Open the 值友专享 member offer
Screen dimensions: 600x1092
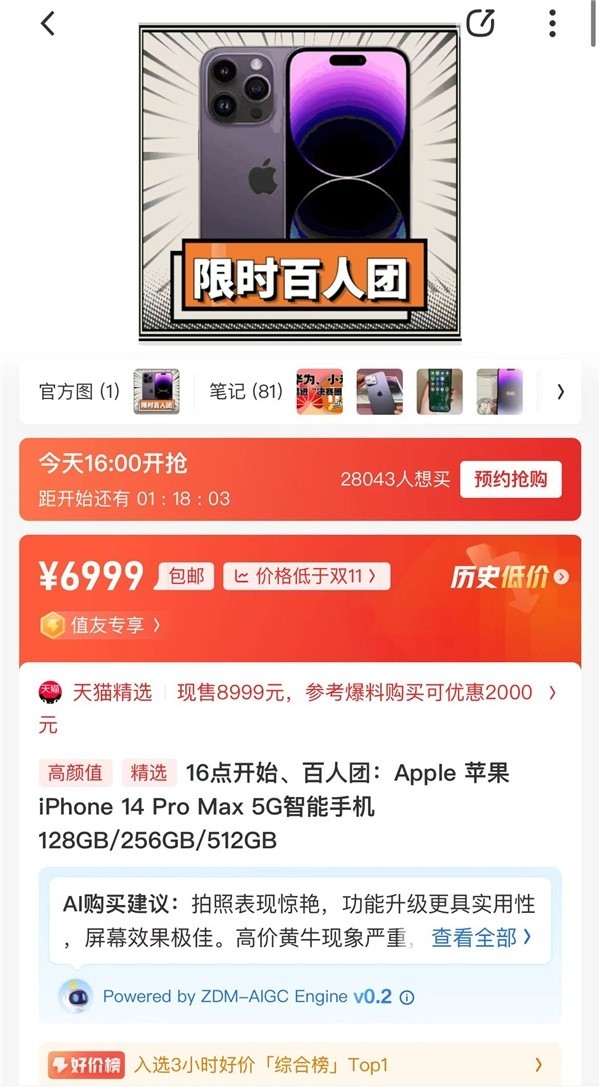tap(101, 625)
